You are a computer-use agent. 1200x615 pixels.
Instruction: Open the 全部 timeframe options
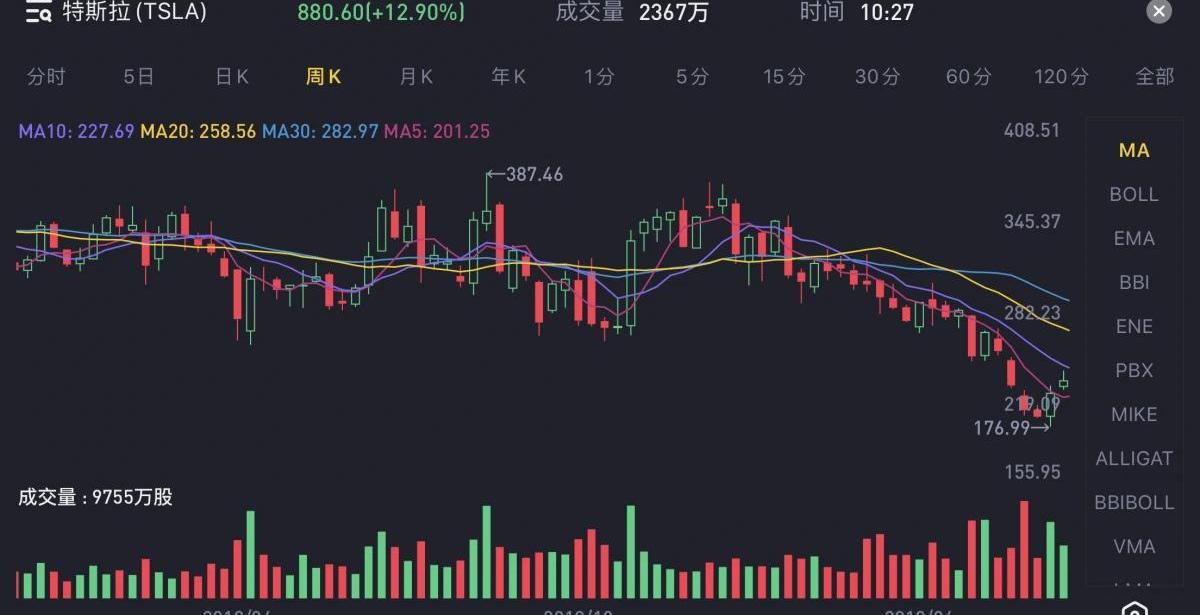tap(1154, 77)
